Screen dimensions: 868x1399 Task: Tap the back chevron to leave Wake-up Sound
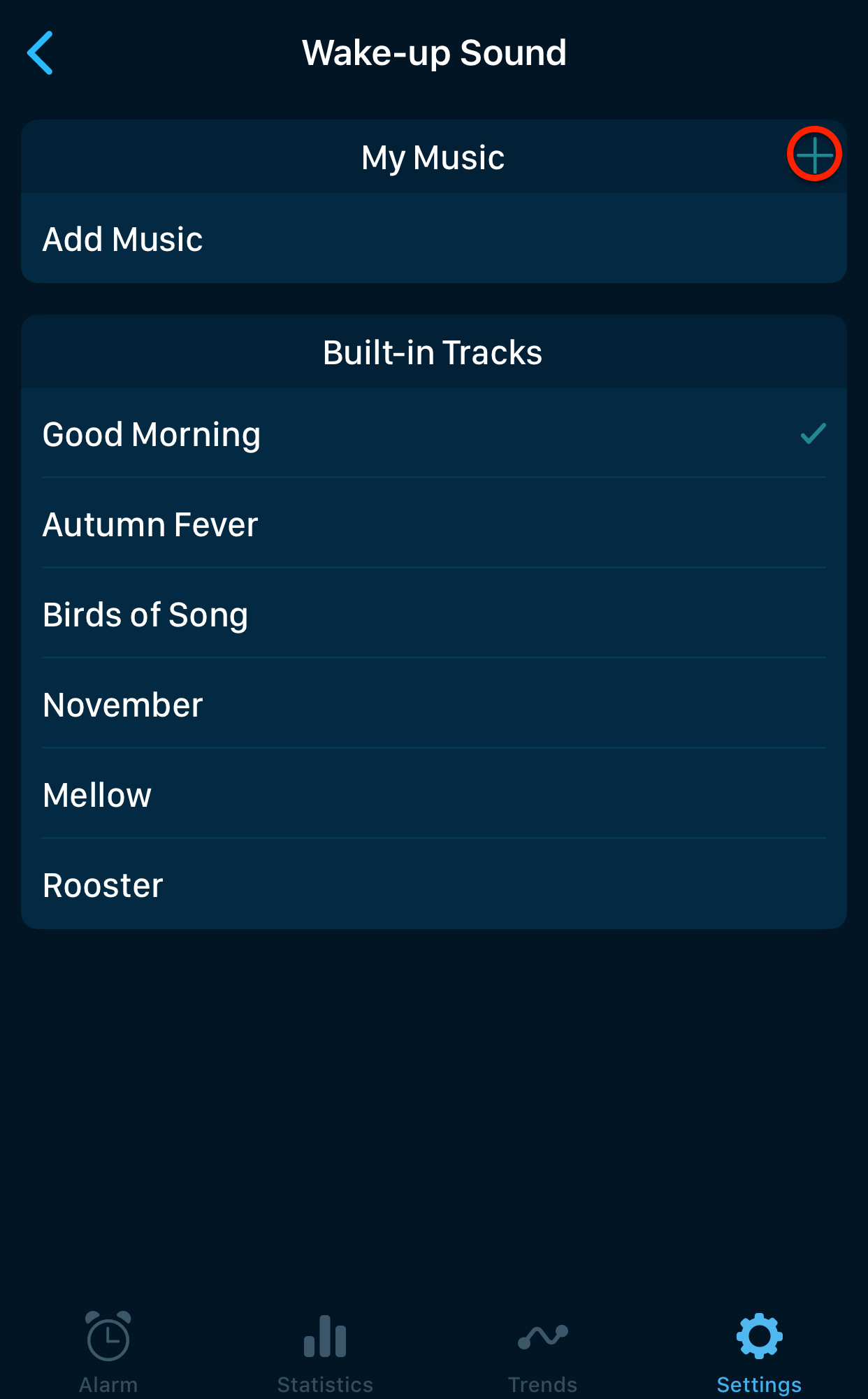41,53
